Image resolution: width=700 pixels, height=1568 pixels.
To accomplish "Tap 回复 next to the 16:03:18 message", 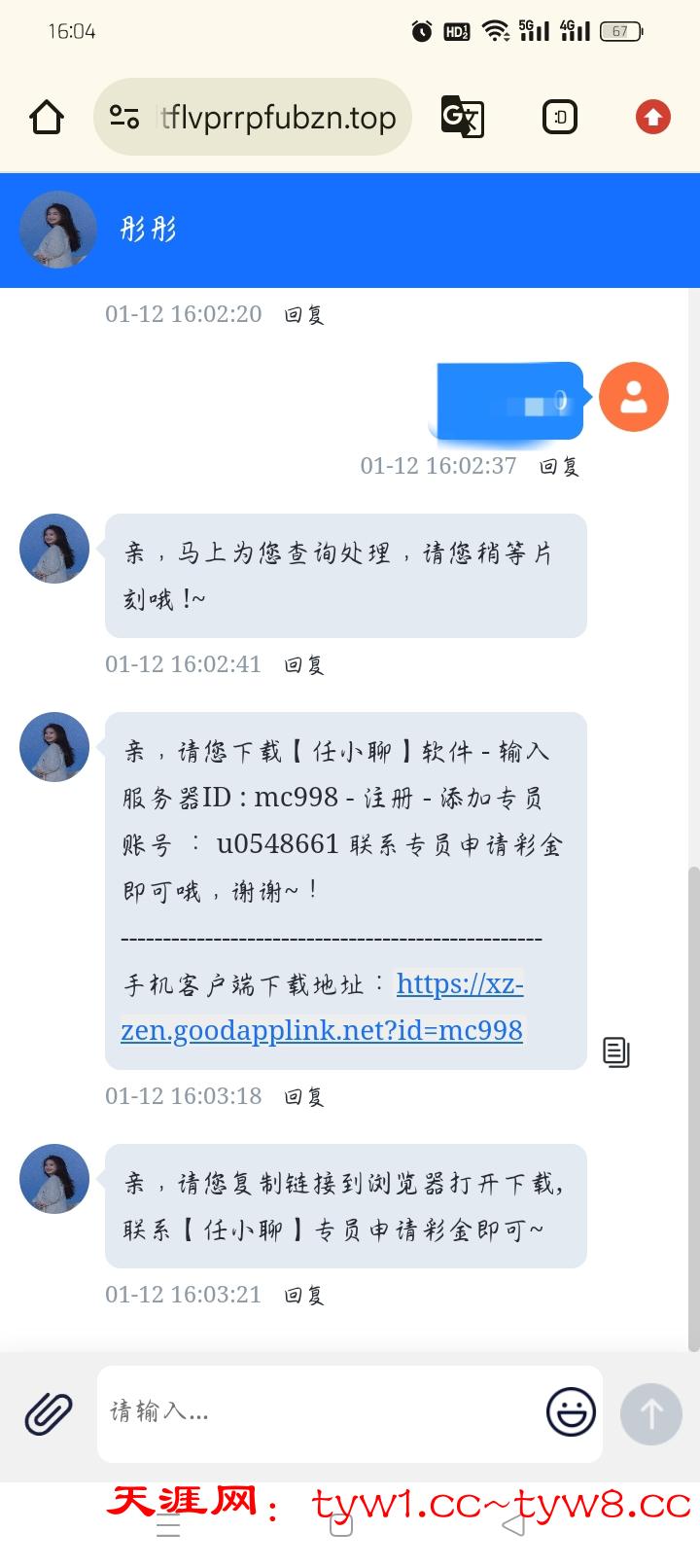I will coord(303,1096).
